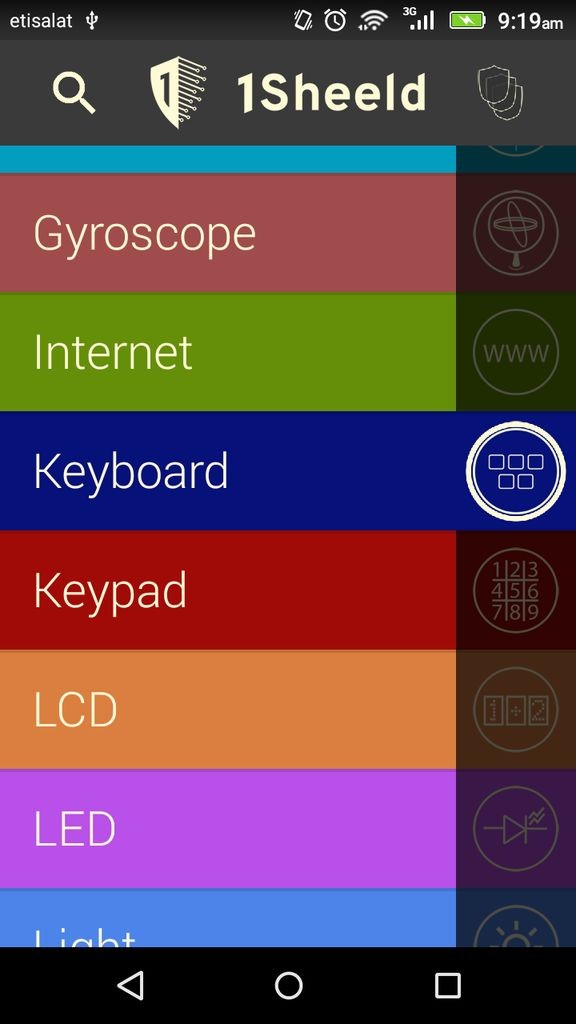The image size is (576, 1024).
Task: Open the search magnifier icon
Action: click(x=74, y=93)
